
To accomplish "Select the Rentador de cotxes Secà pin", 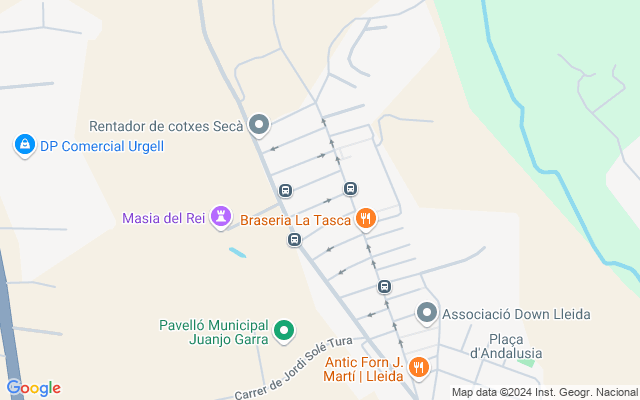I will [259, 126].
